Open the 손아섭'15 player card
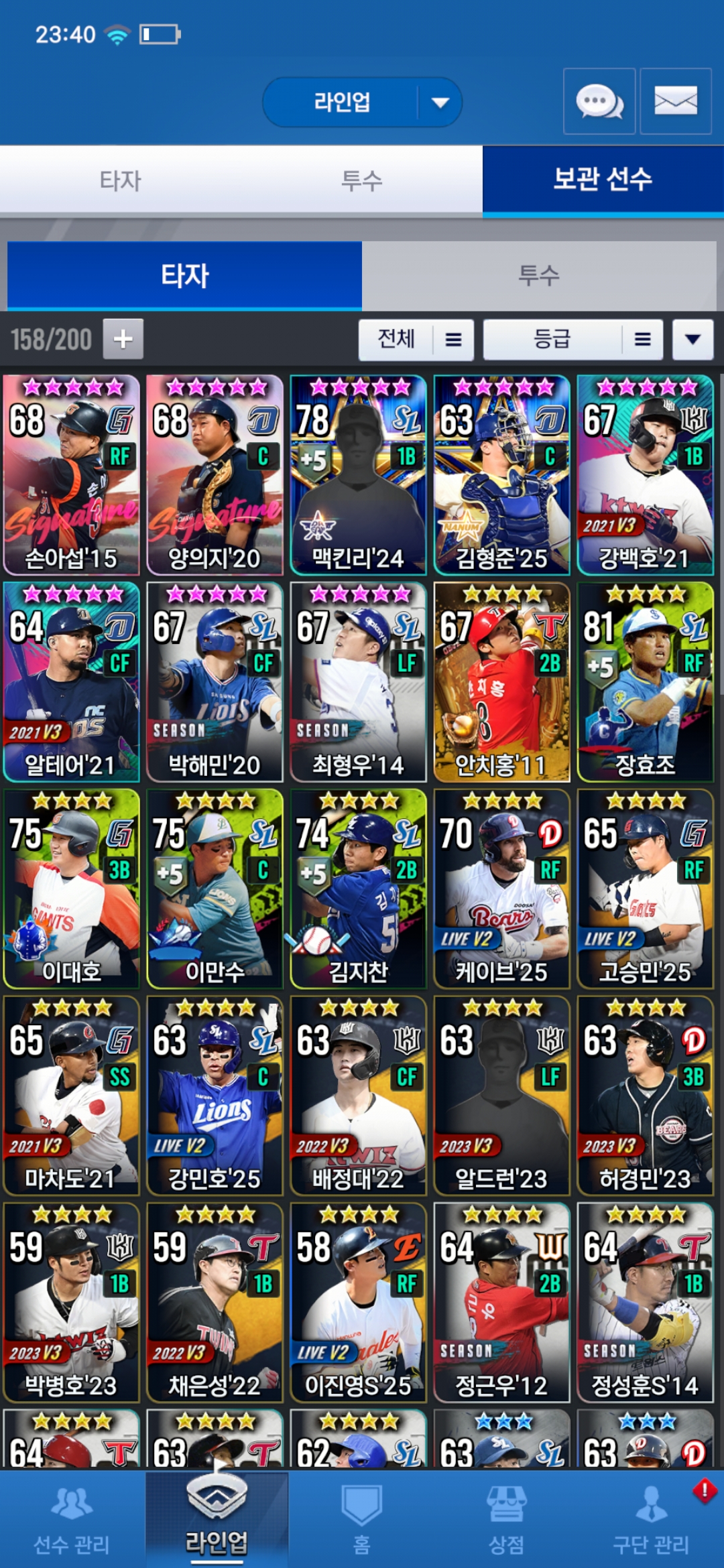Image resolution: width=724 pixels, height=1568 pixels. pos(71,474)
